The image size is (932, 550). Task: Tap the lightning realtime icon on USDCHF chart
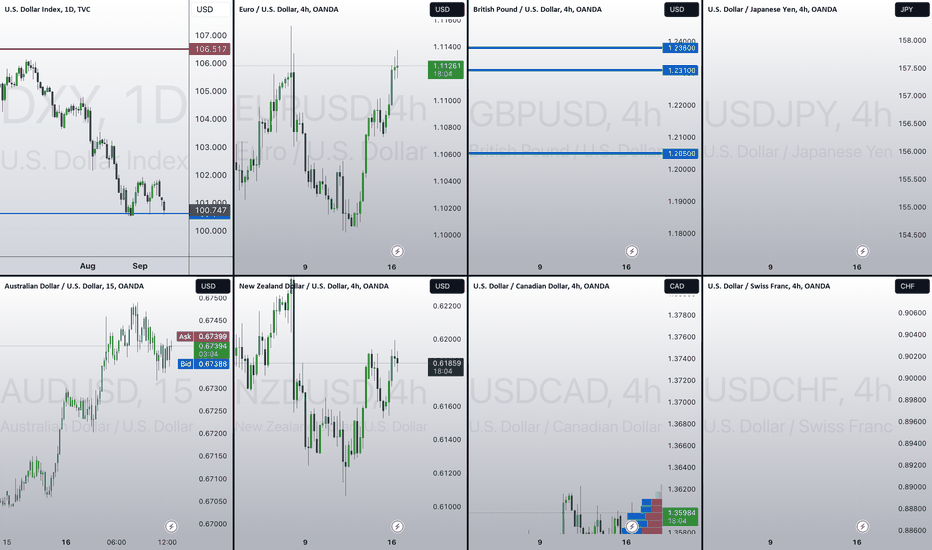864,526
